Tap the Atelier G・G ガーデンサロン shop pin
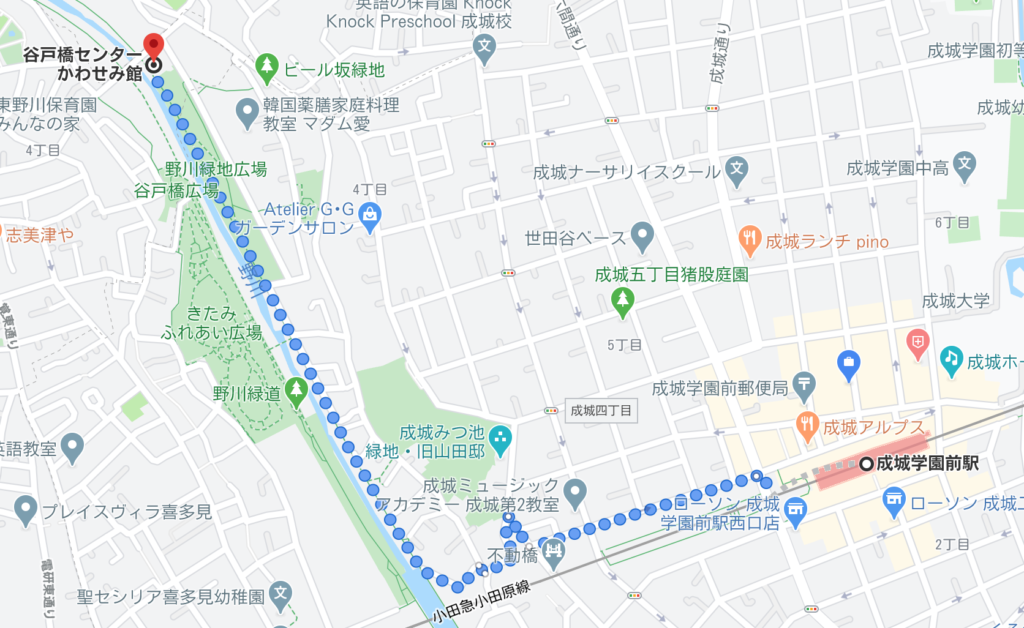This screenshot has width=1024, height=628. [x=370, y=214]
